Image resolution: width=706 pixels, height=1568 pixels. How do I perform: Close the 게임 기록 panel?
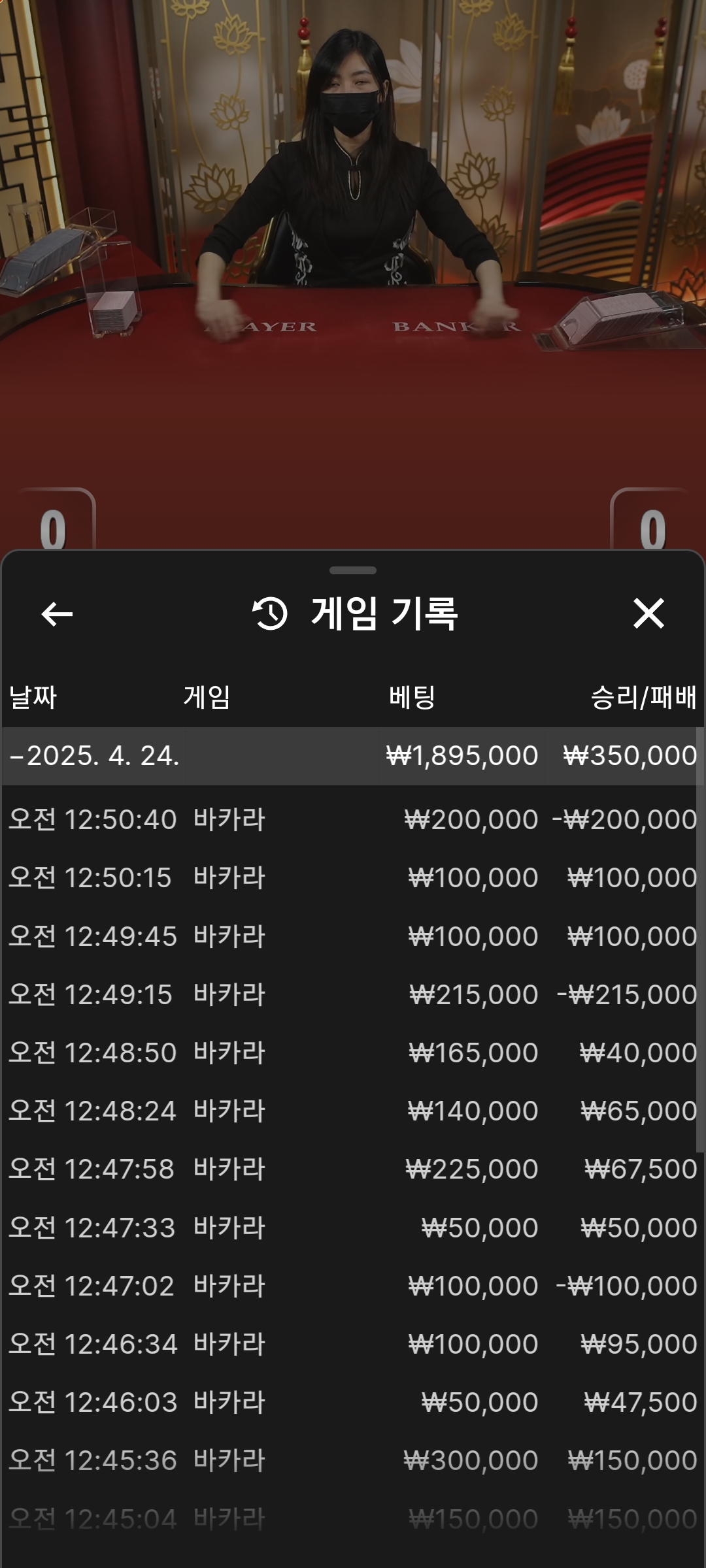pyautogui.click(x=648, y=613)
